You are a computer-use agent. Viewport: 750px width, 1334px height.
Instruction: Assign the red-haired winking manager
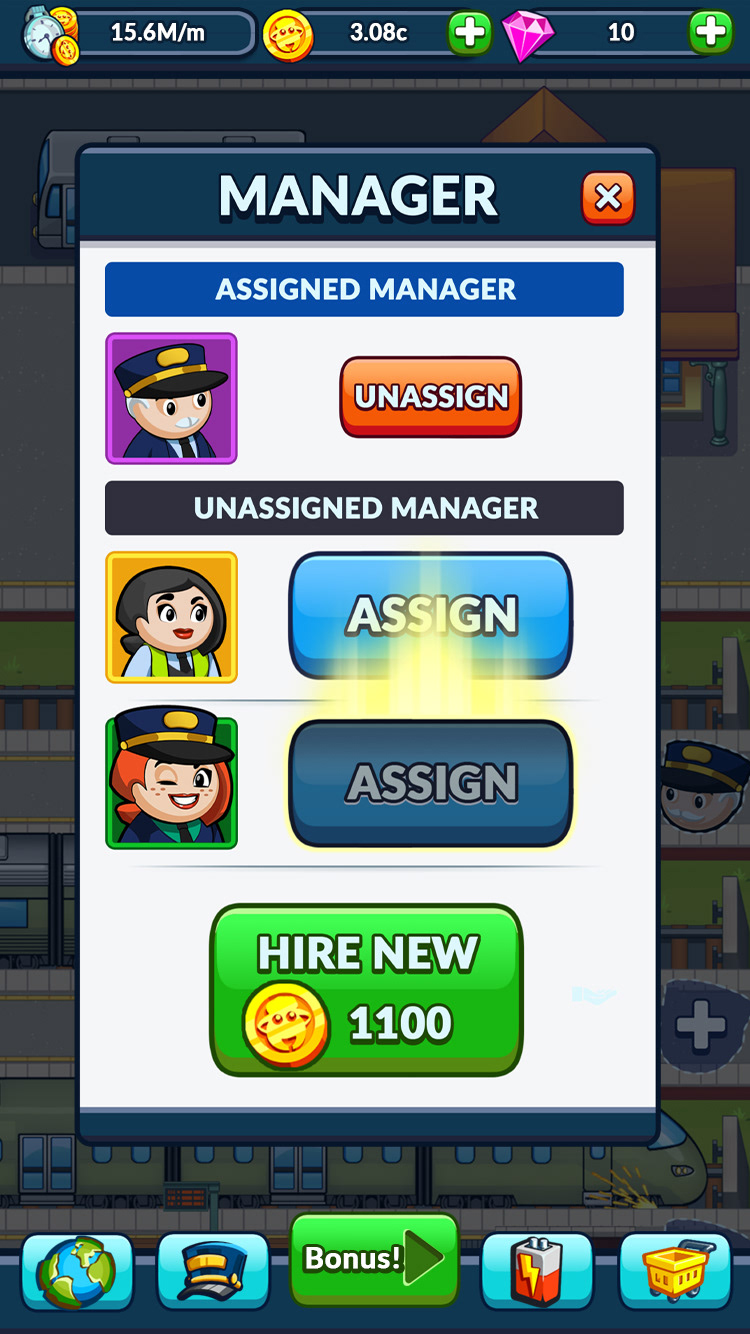click(431, 783)
